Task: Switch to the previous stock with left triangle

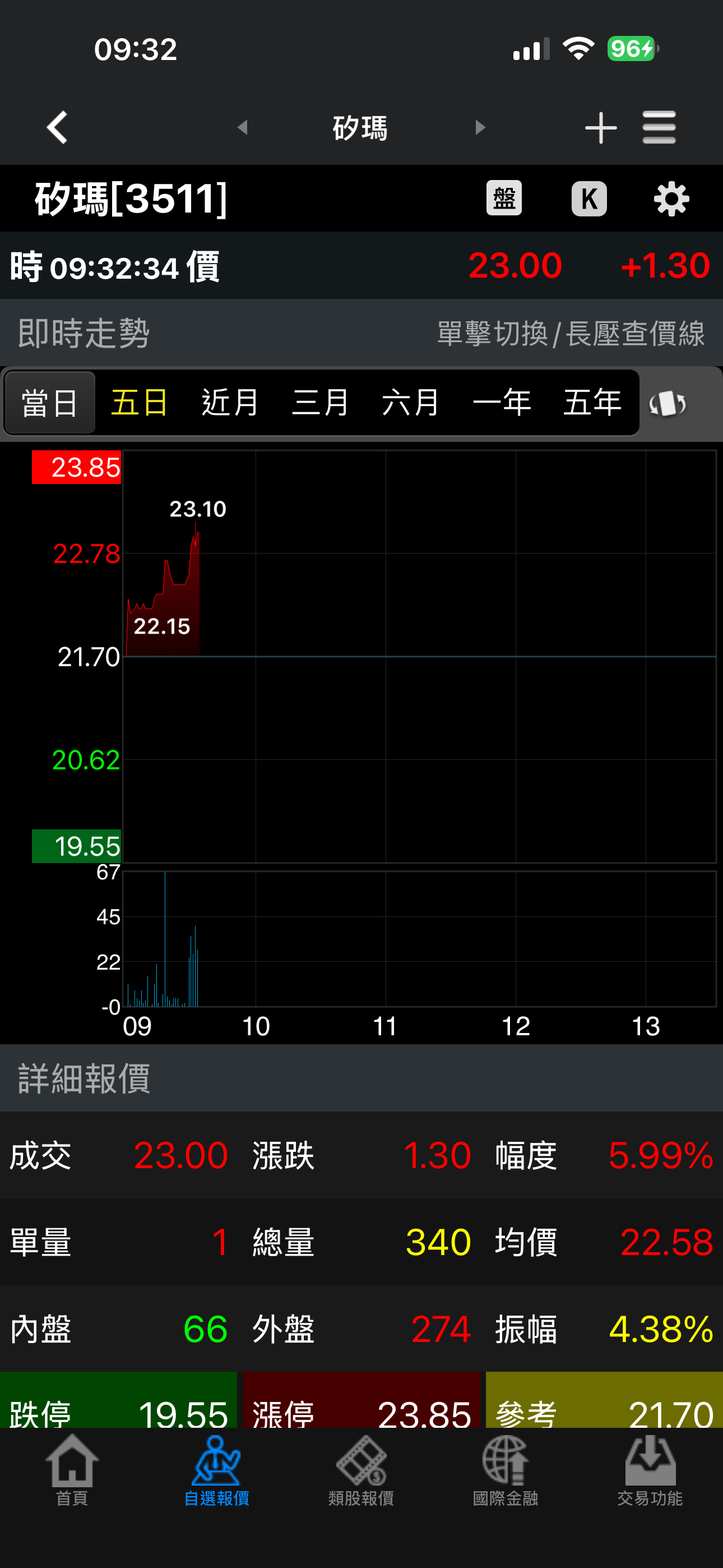Action: point(243,128)
